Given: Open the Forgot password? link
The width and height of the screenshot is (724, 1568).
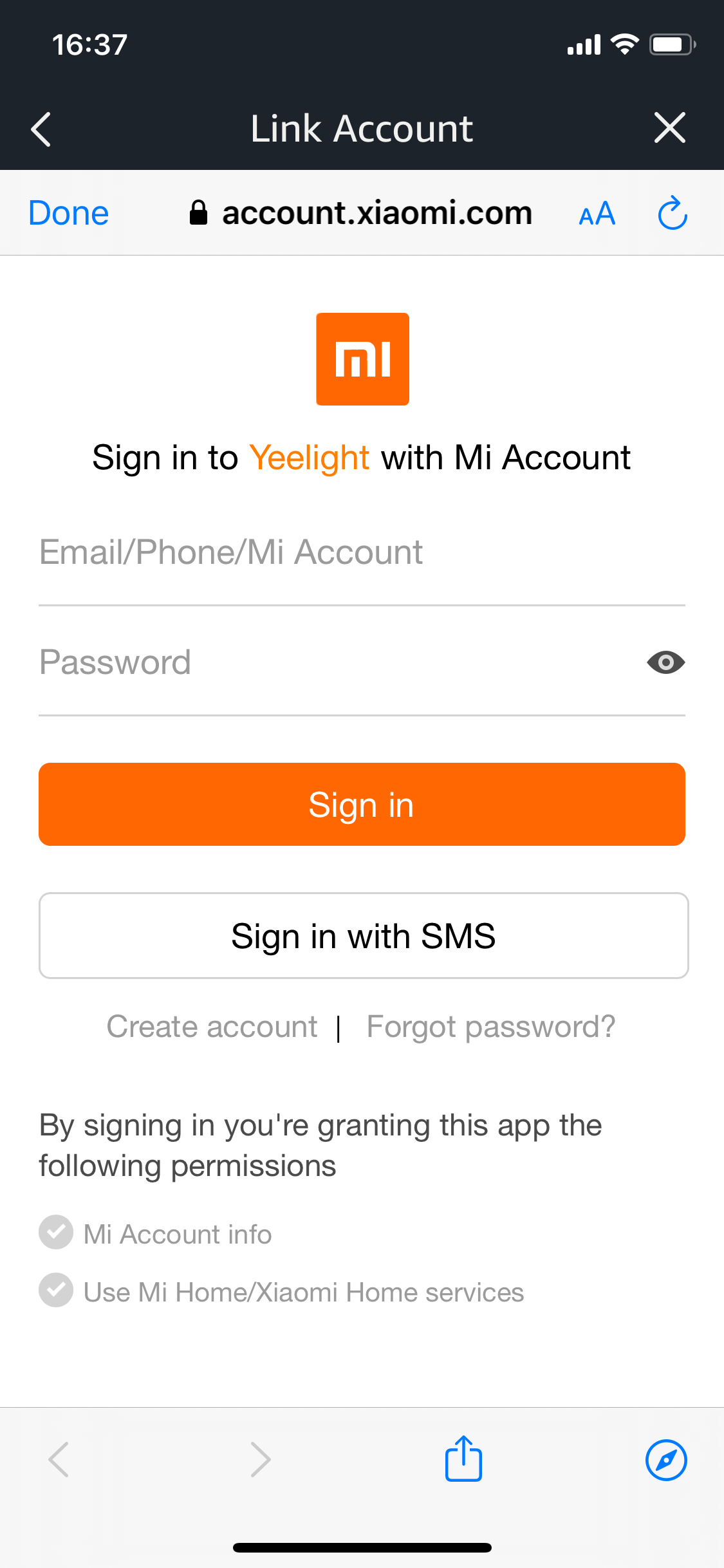Looking at the screenshot, I should pyautogui.click(x=490, y=1027).
